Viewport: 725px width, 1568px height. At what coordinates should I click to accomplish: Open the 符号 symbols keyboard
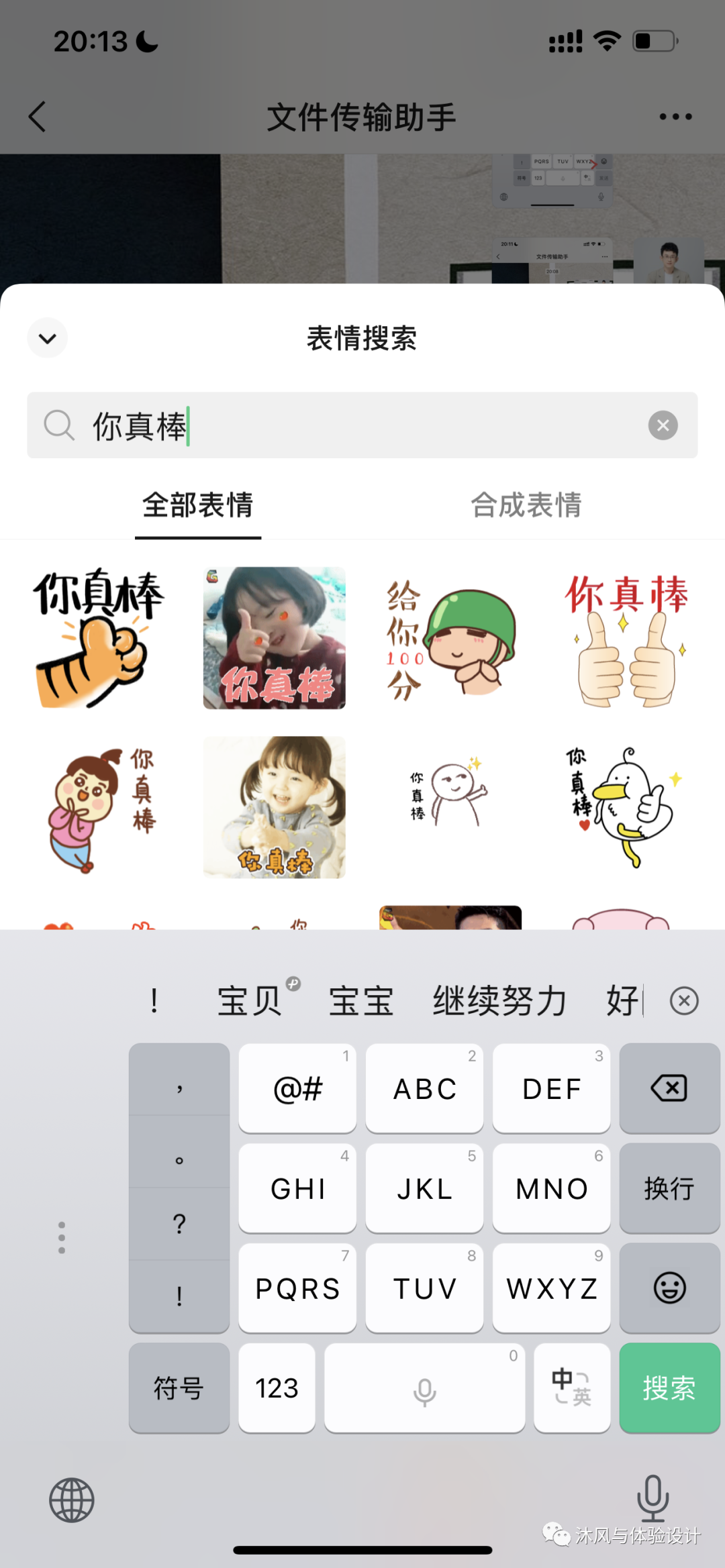(179, 1388)
